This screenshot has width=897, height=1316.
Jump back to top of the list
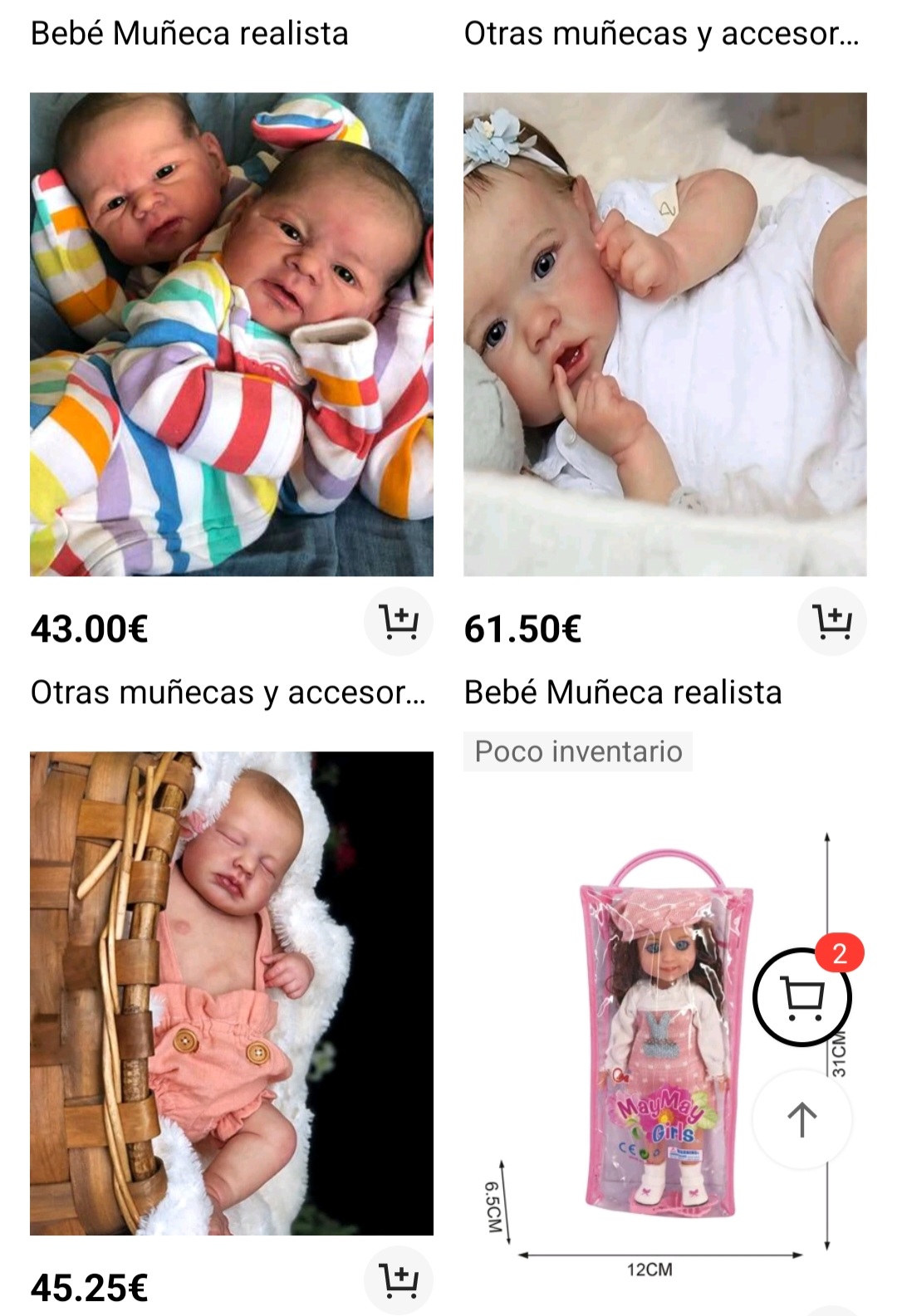tap(802, 1119)
